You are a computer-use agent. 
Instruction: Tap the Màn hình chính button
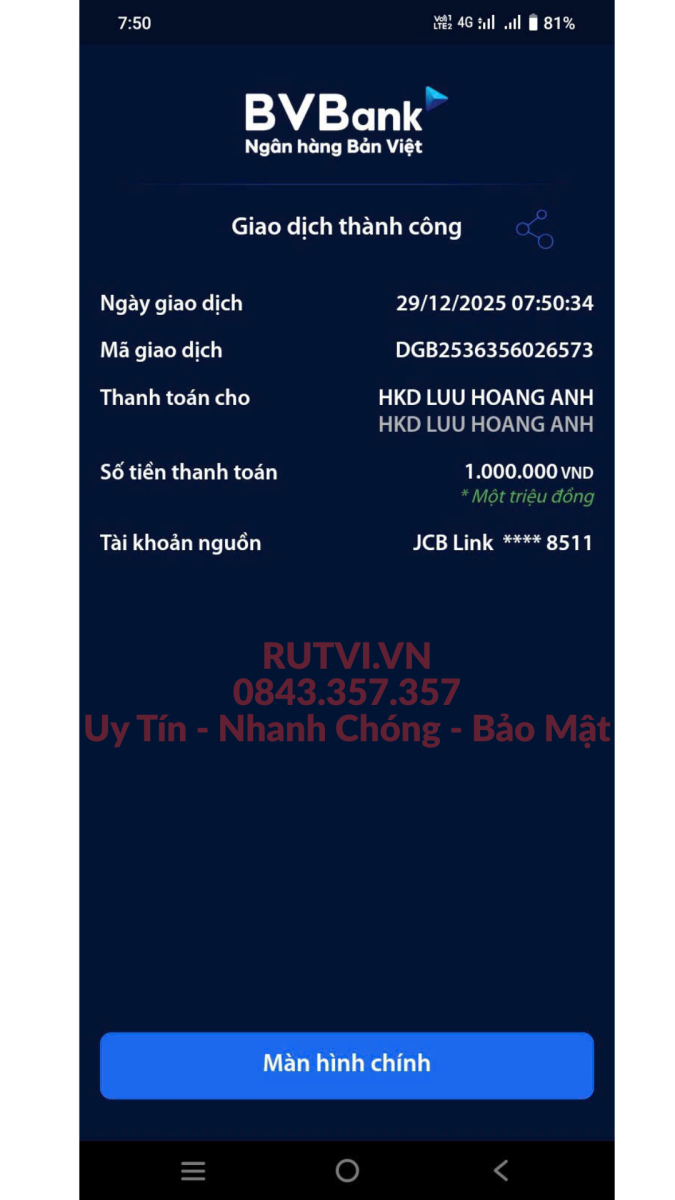pos(346,1065)
